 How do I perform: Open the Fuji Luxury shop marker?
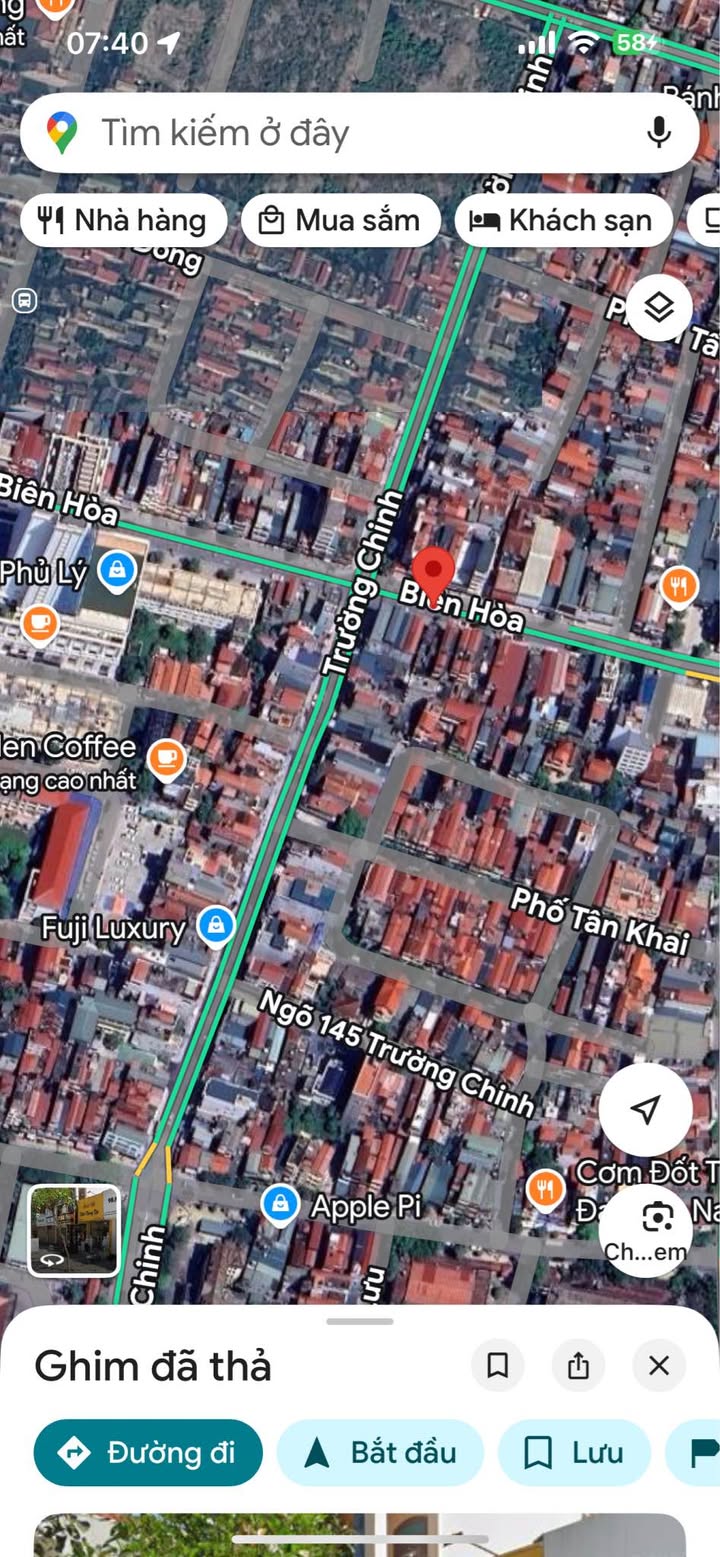(x=215, y=926)
